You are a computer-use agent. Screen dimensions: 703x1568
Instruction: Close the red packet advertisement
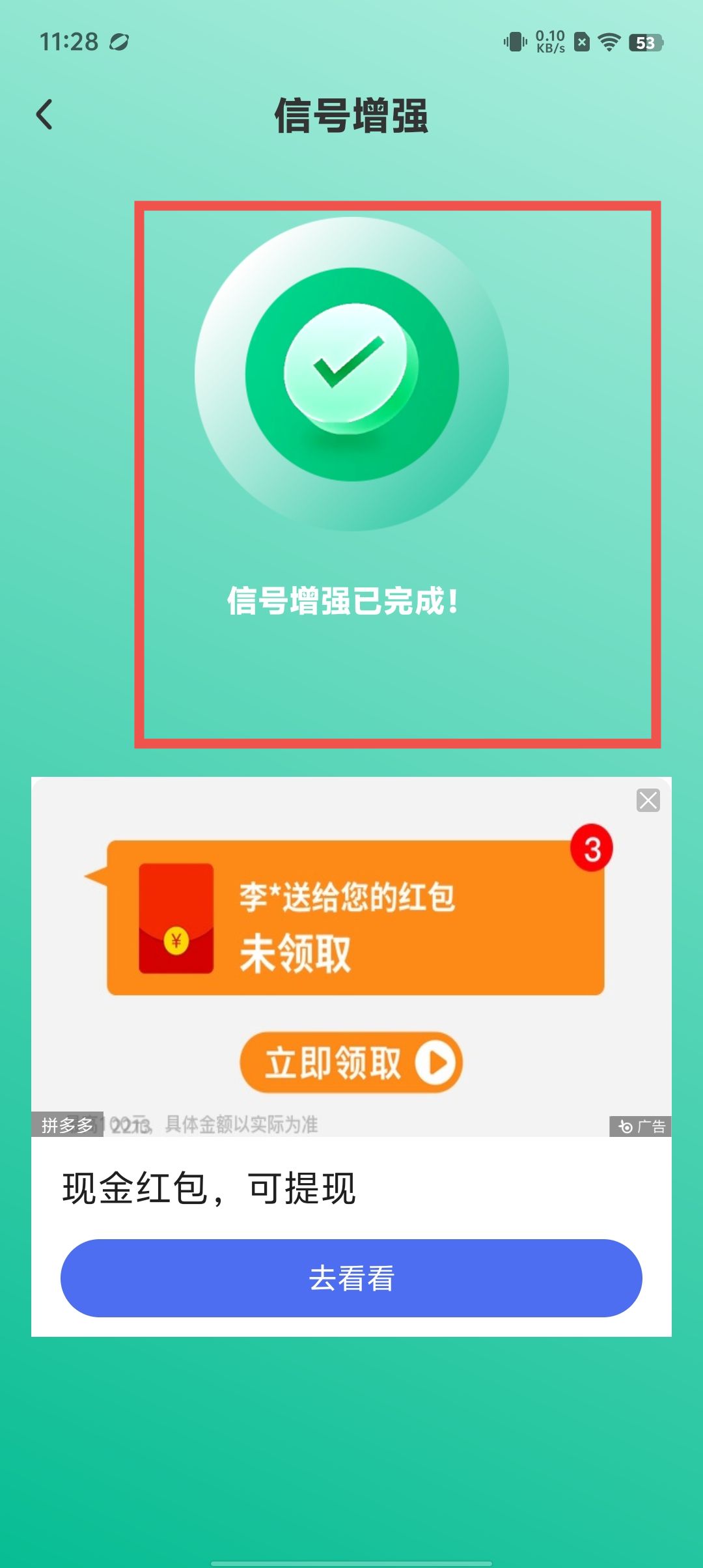[648, 800]
